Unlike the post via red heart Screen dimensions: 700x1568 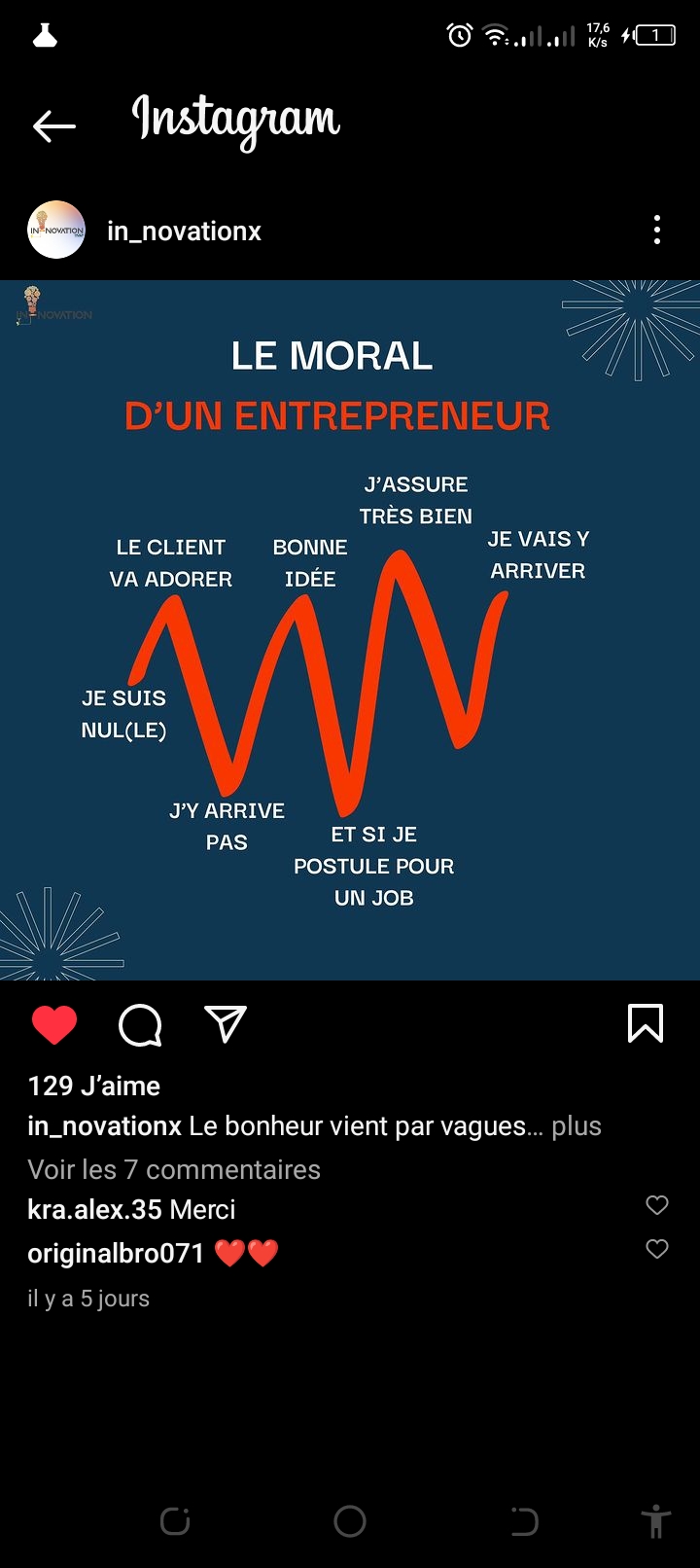click(54, 1024)
